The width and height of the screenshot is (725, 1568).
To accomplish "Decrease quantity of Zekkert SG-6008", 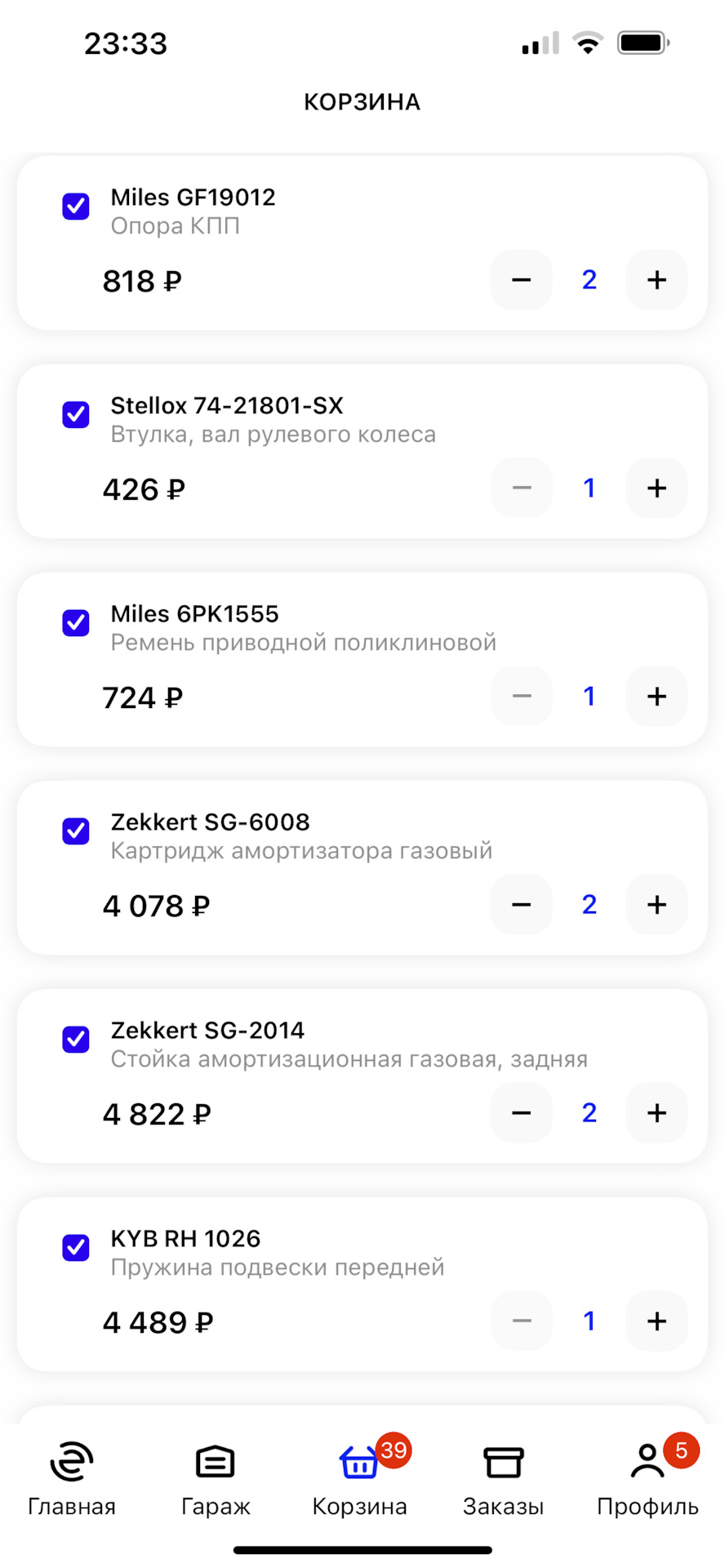I will point(521,905).
